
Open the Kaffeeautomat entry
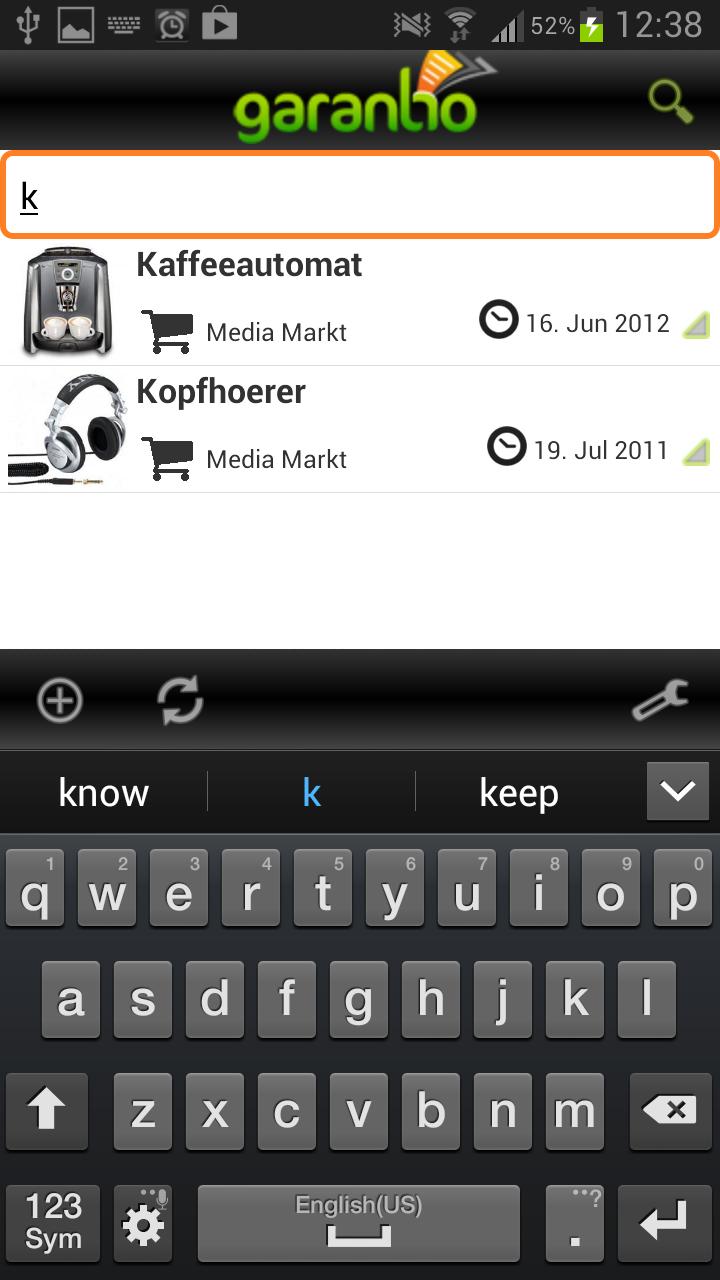pos(360,302)
